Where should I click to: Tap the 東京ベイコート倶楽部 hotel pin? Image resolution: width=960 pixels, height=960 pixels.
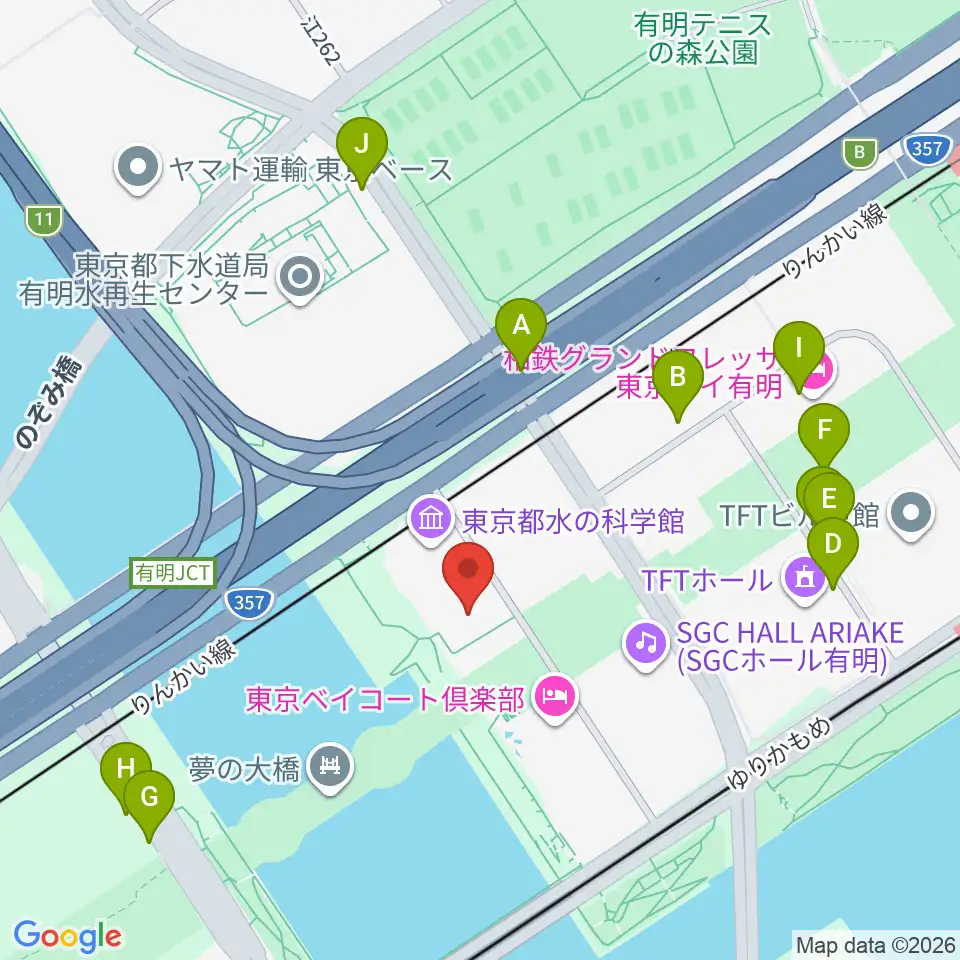point(555,699)
